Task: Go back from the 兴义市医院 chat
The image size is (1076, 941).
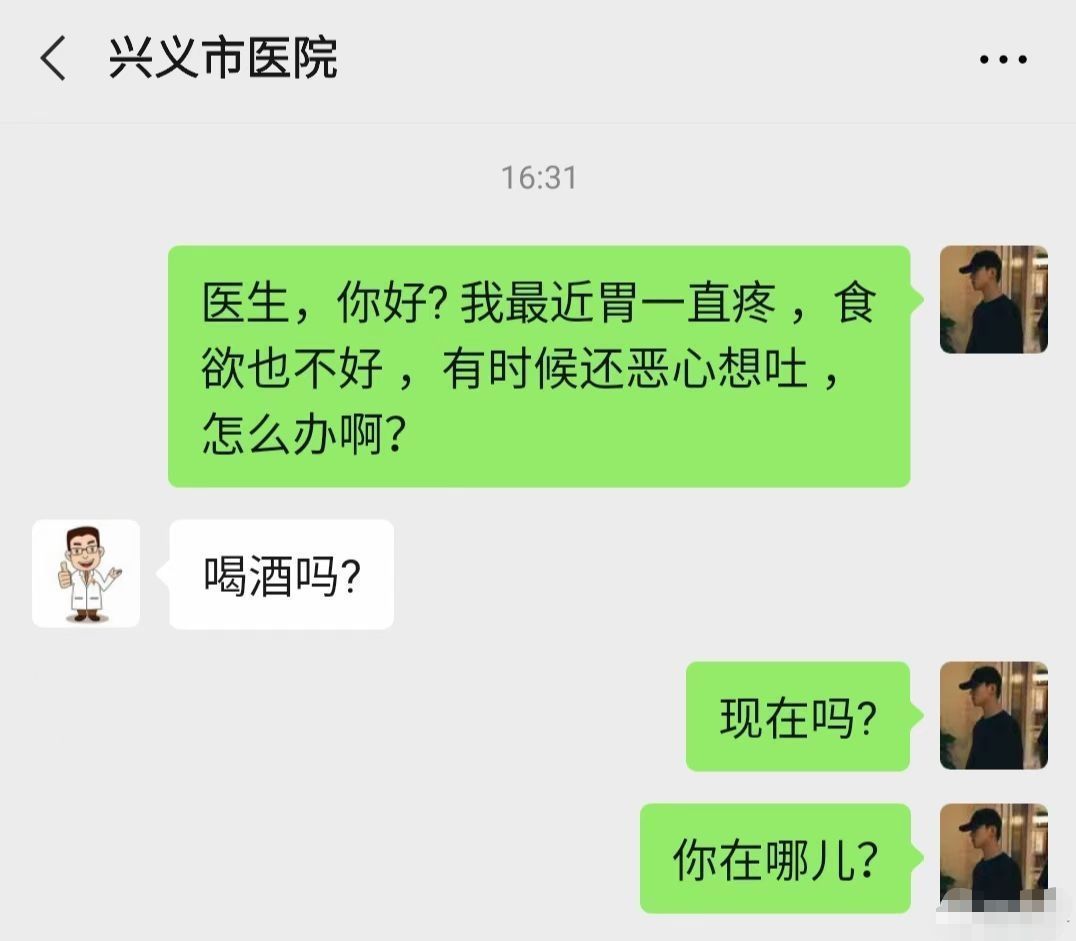Action: coord(52,59)
